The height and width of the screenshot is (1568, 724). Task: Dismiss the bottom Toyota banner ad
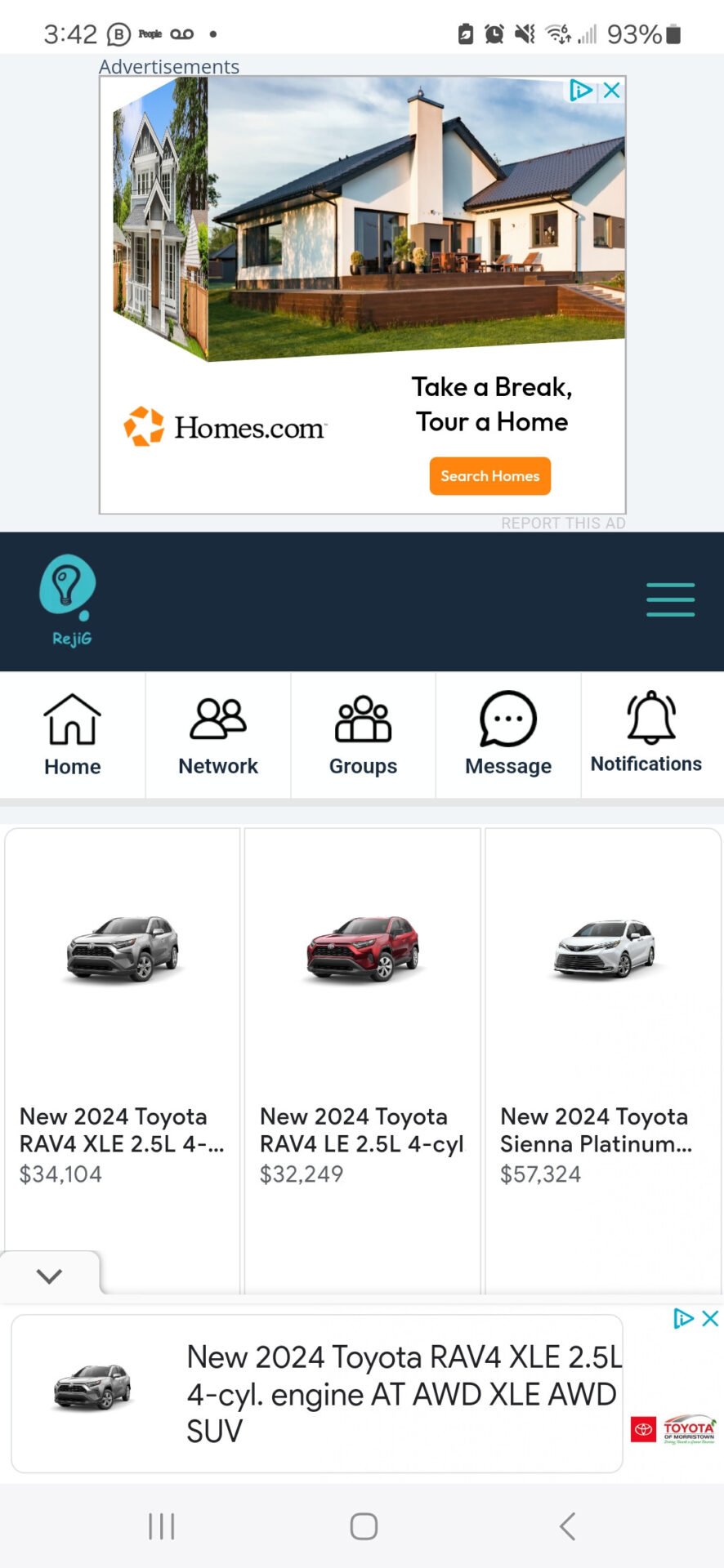(x=710, y=1318)
